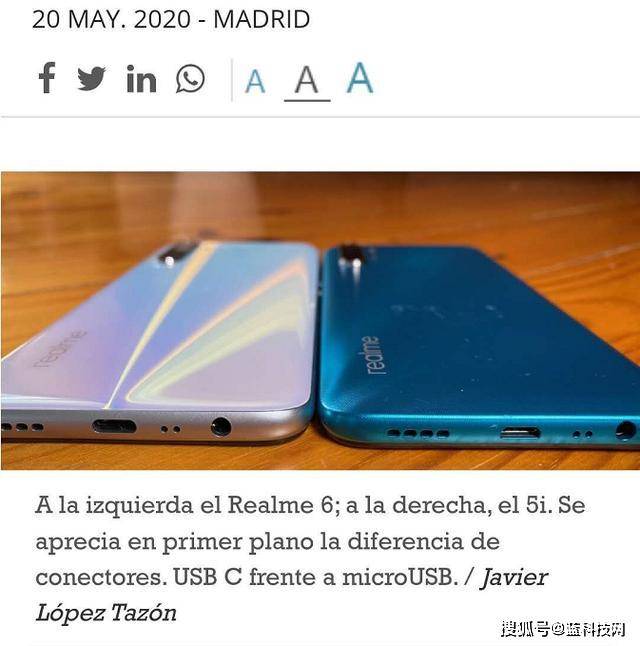The image size is (640, 646).
Task: Open the Realme phones photo
Action: [320, 320]
